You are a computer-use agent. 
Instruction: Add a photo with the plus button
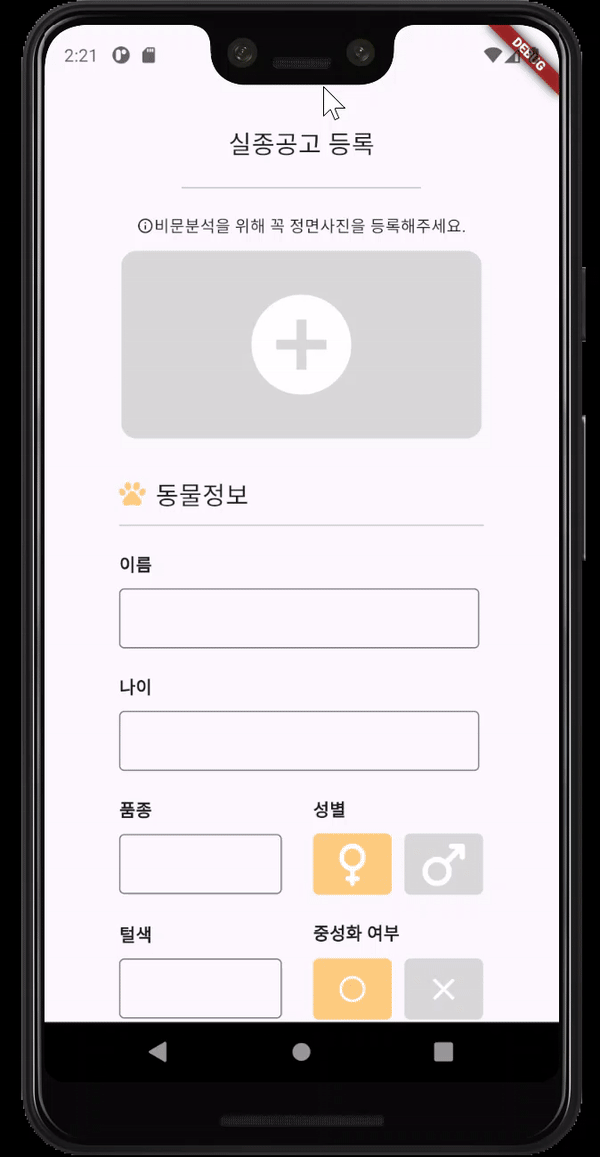pyautogui.click(x=301, y=345)
